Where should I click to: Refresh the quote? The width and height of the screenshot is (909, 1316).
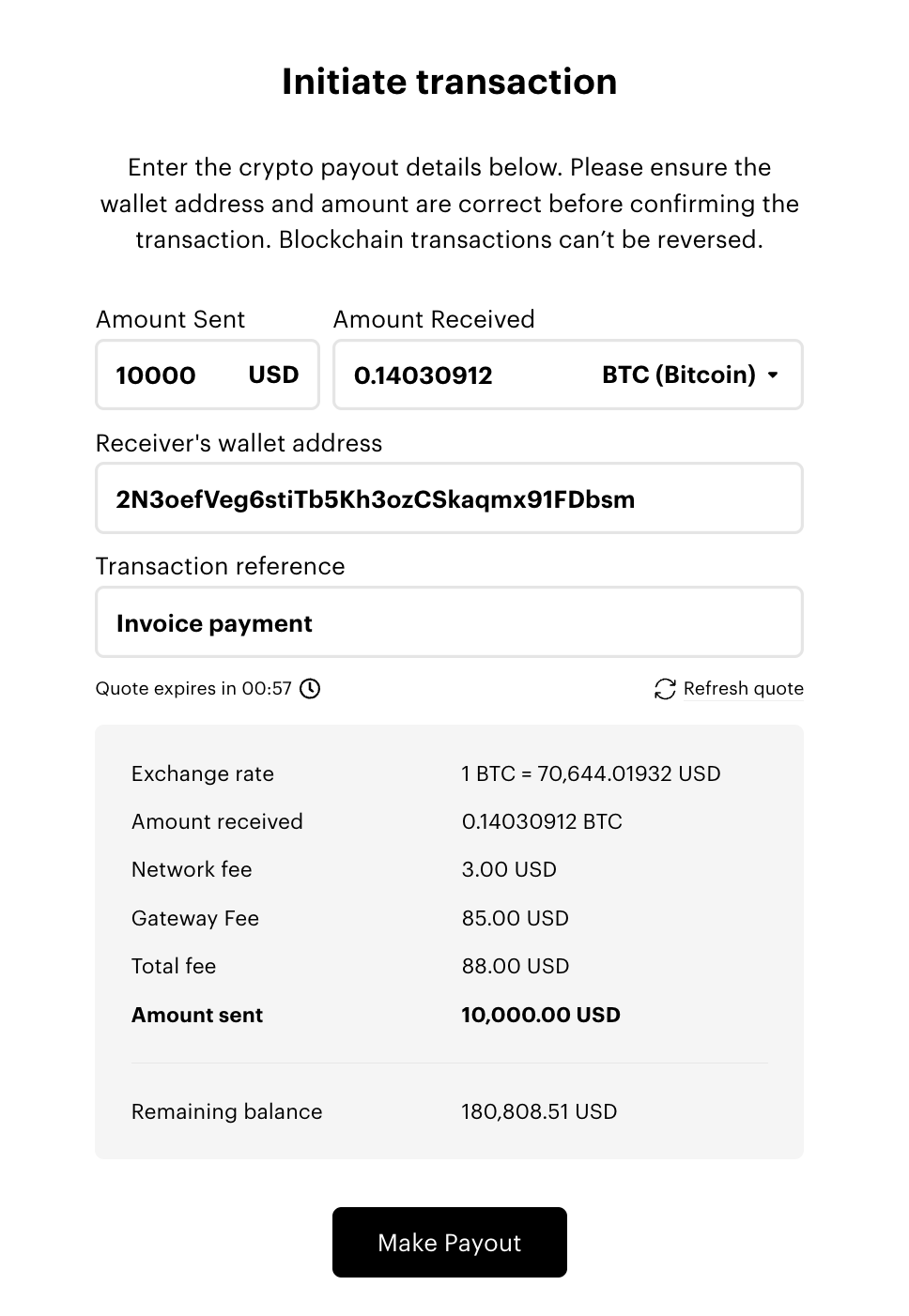(730, 689)
